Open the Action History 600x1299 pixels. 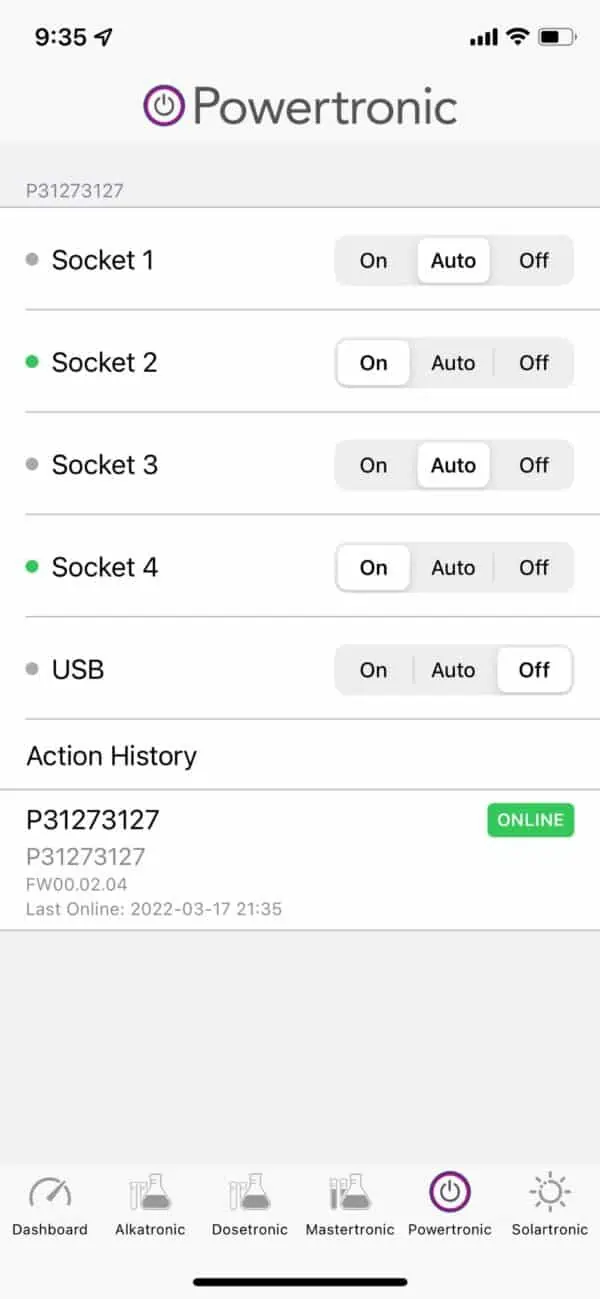(112, 756)
